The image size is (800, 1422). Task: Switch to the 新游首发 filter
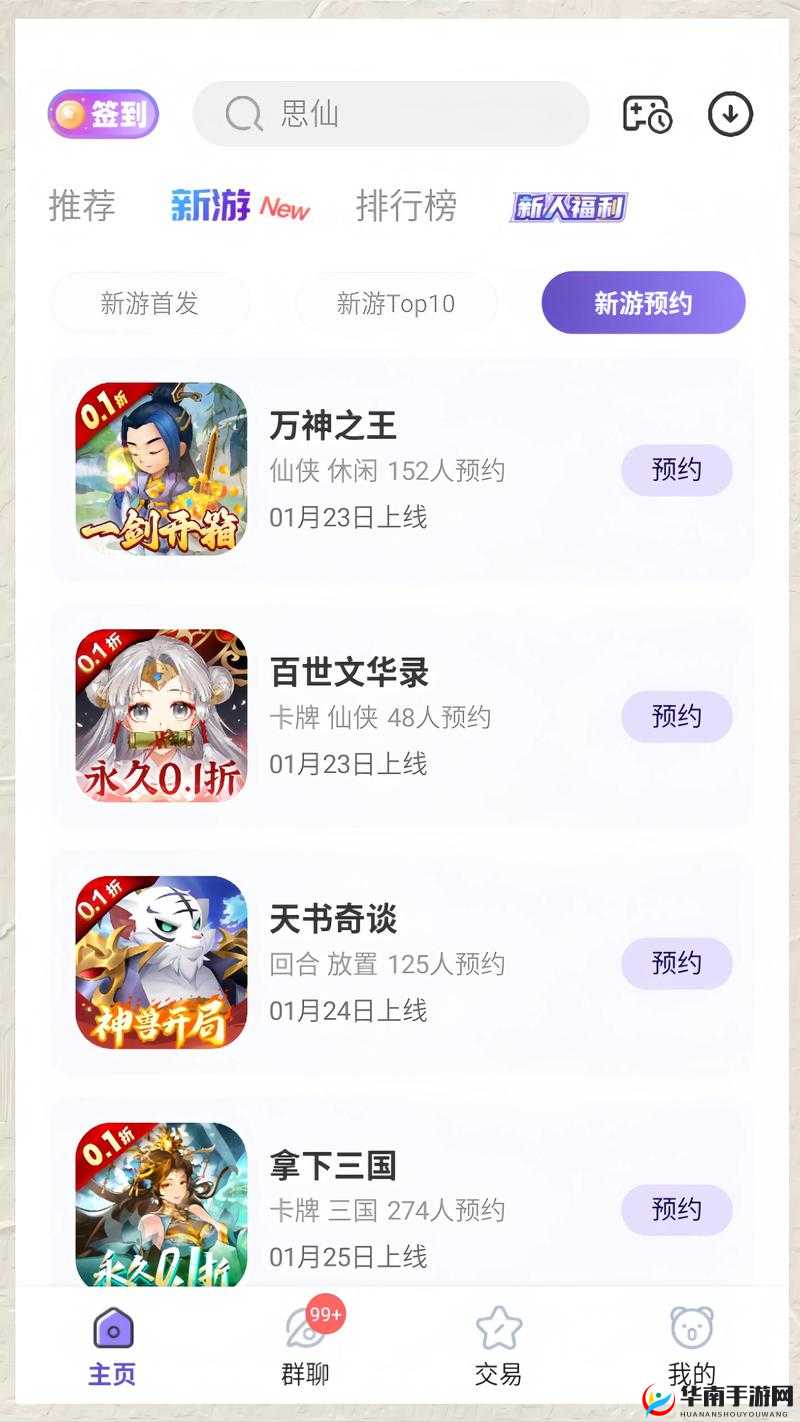[149, 303]
